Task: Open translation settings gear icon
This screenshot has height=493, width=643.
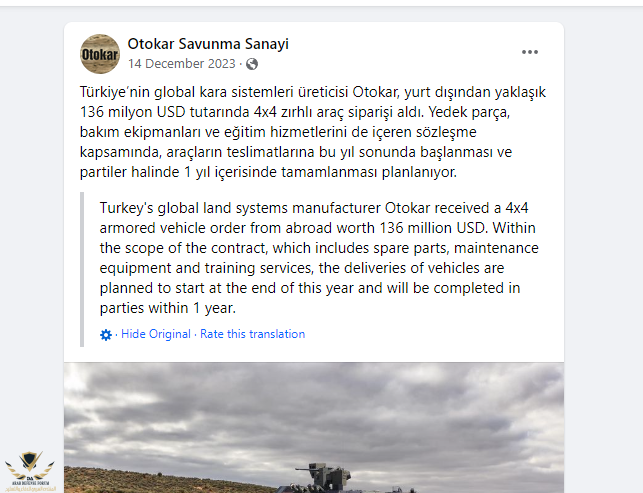Action: pyautogui.click(x=106, y=335)
